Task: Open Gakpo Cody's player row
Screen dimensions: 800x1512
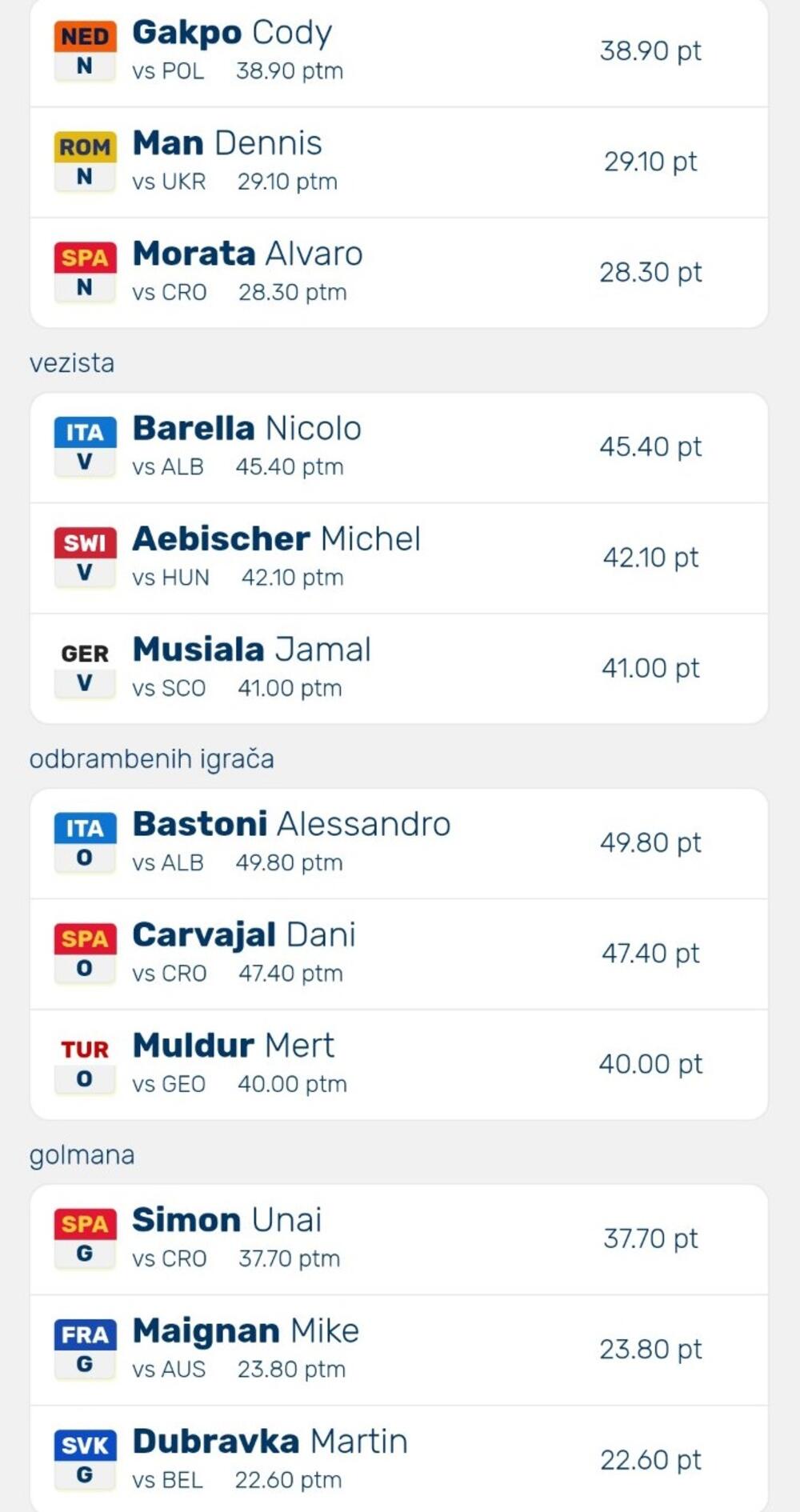Action: [398, 51]
